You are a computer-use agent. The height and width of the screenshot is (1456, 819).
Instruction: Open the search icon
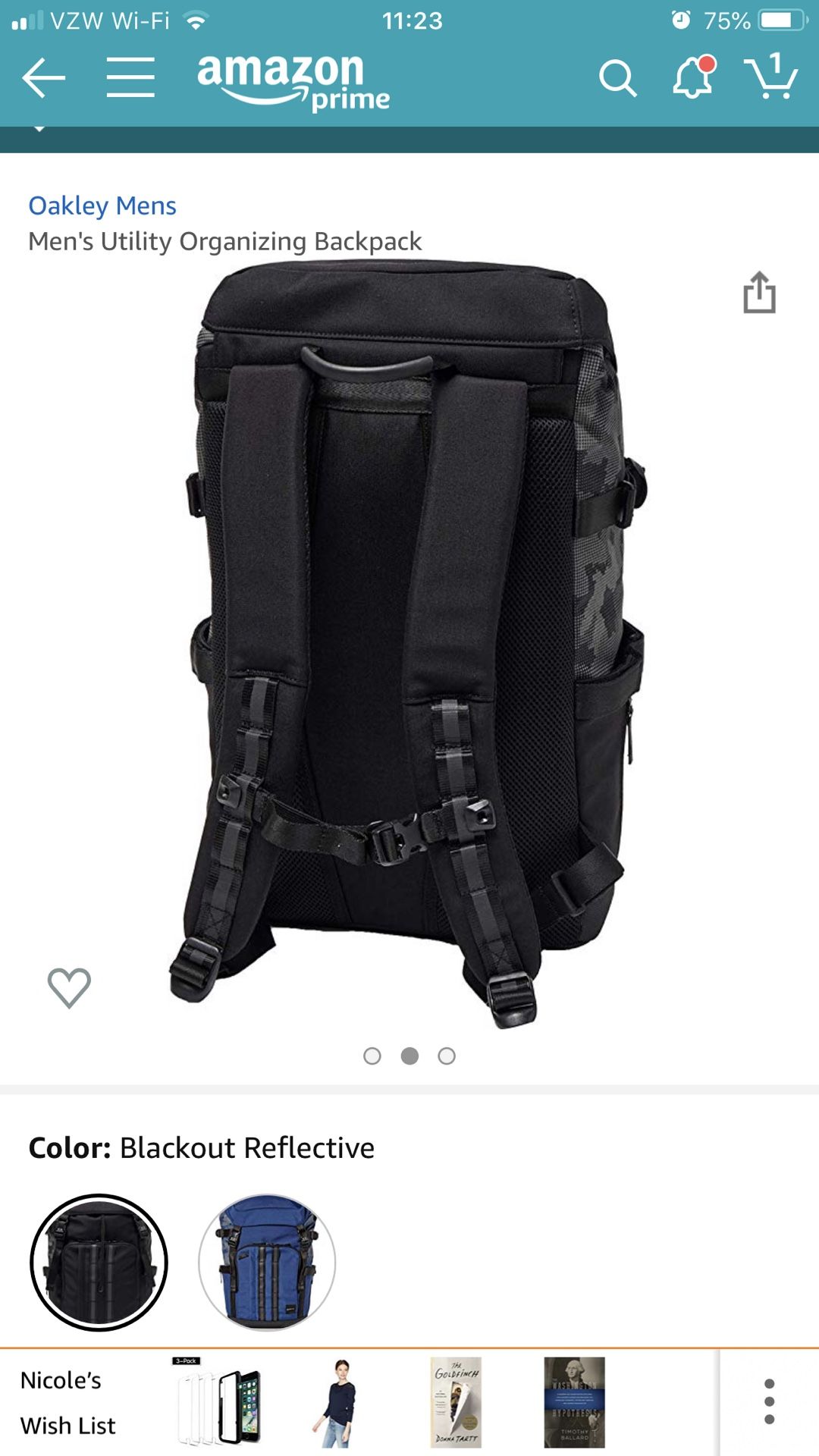[x=617, y=78]
